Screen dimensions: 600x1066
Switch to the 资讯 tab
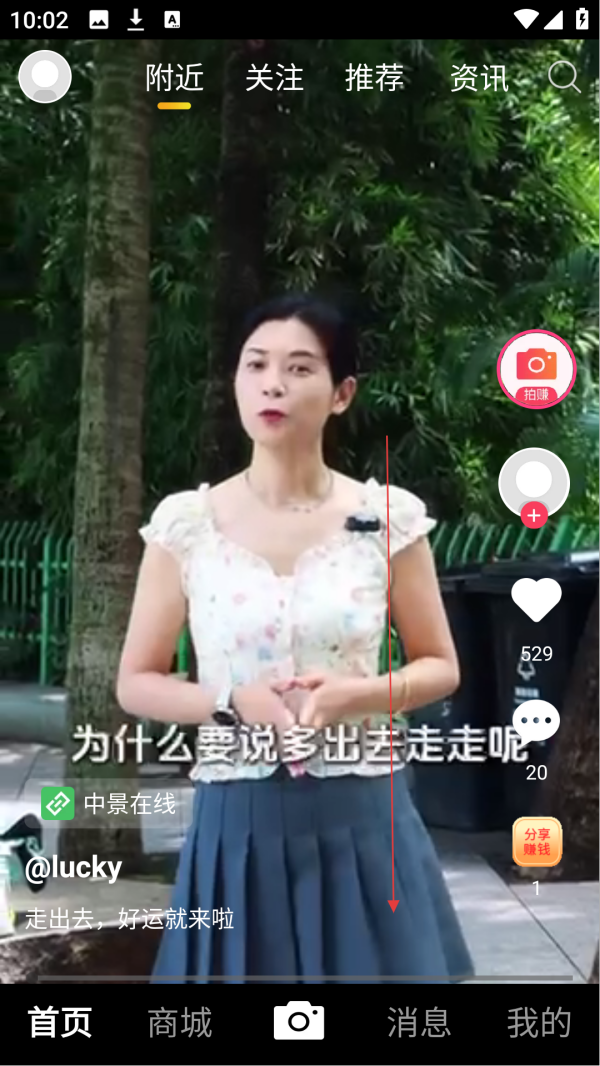pyautogui.click(x=479, y=78)
